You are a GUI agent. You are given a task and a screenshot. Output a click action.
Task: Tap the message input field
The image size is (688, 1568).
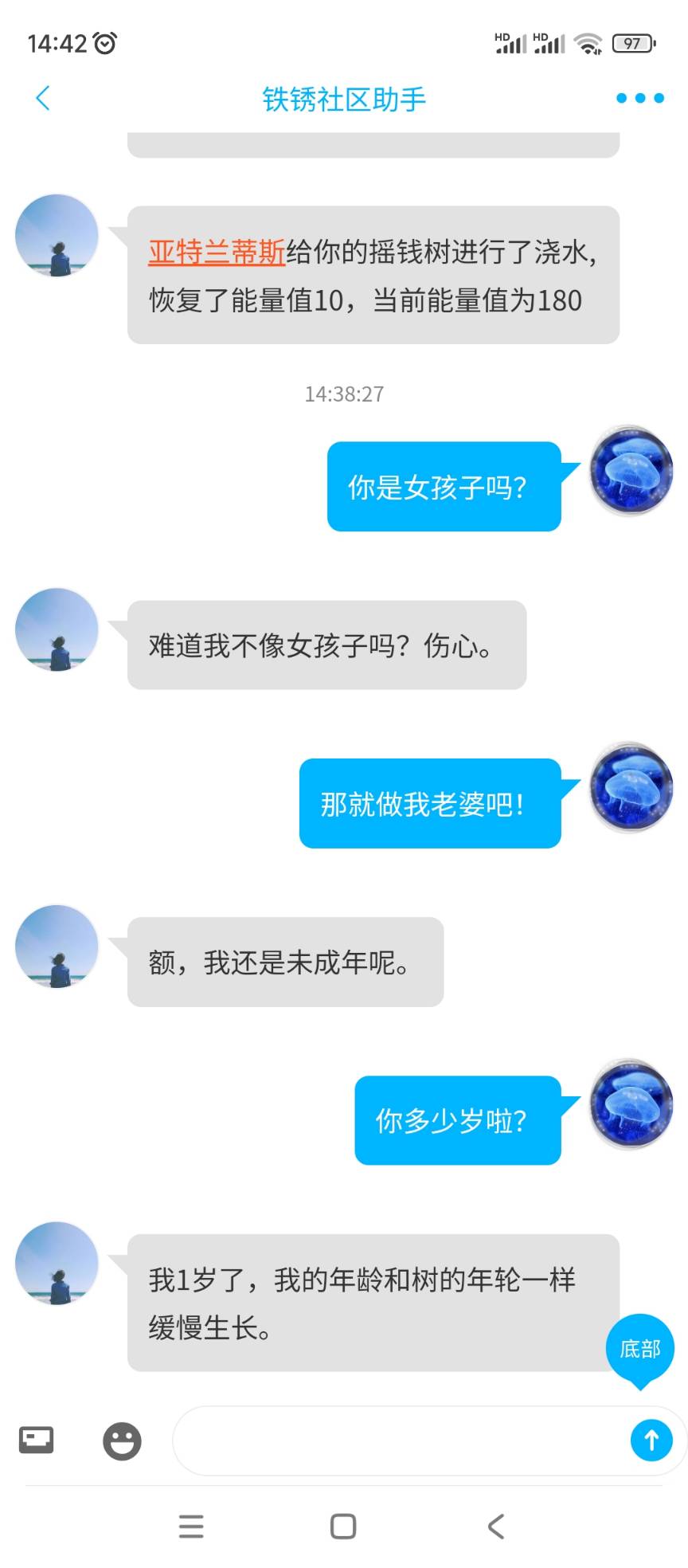[398, 1440]
